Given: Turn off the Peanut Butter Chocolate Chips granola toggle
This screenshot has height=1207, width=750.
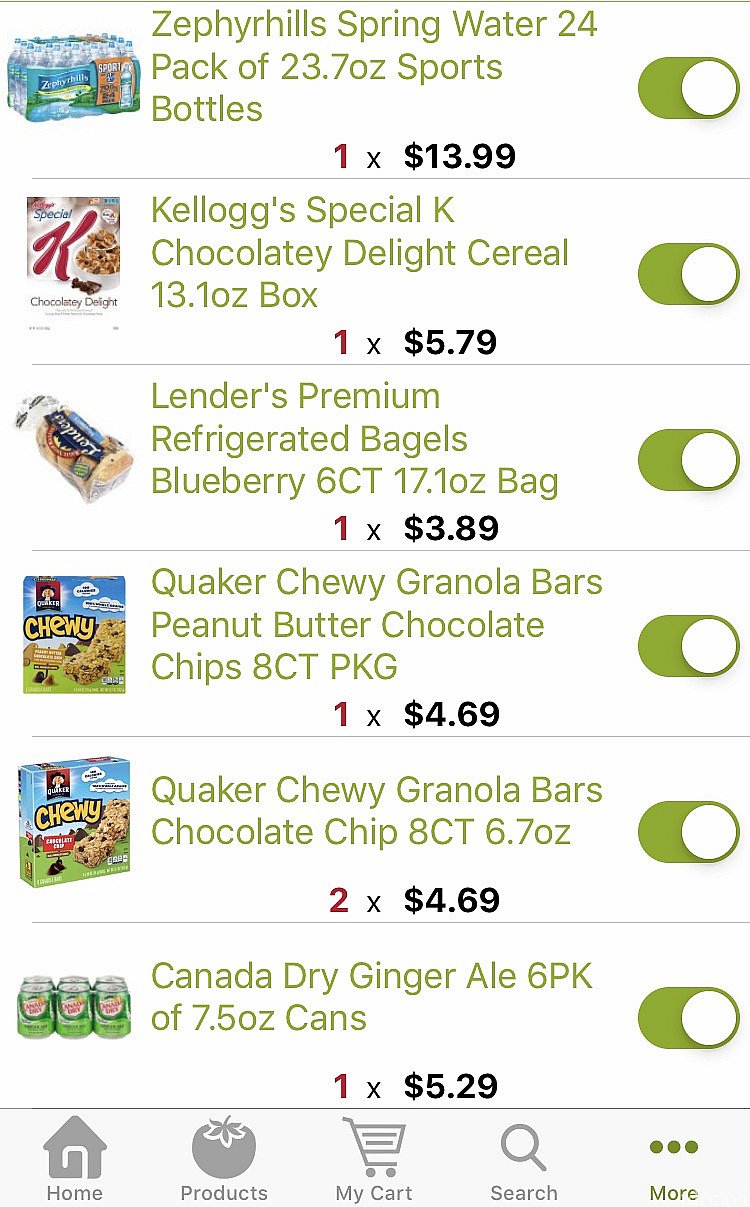Looking at the screenshot, I should (689, 646).
